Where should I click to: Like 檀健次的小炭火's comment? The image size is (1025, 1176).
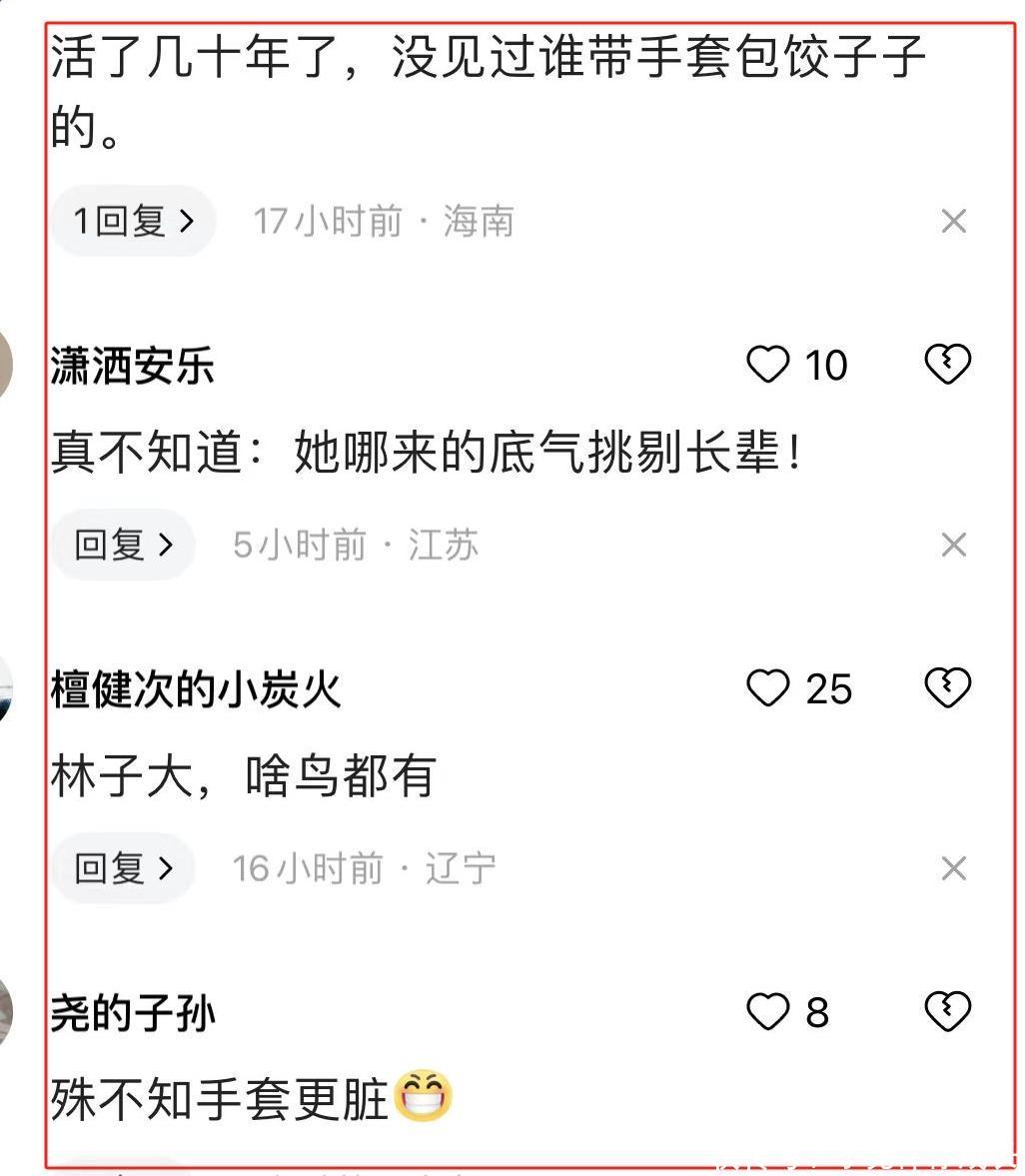(x=768, y=688)
